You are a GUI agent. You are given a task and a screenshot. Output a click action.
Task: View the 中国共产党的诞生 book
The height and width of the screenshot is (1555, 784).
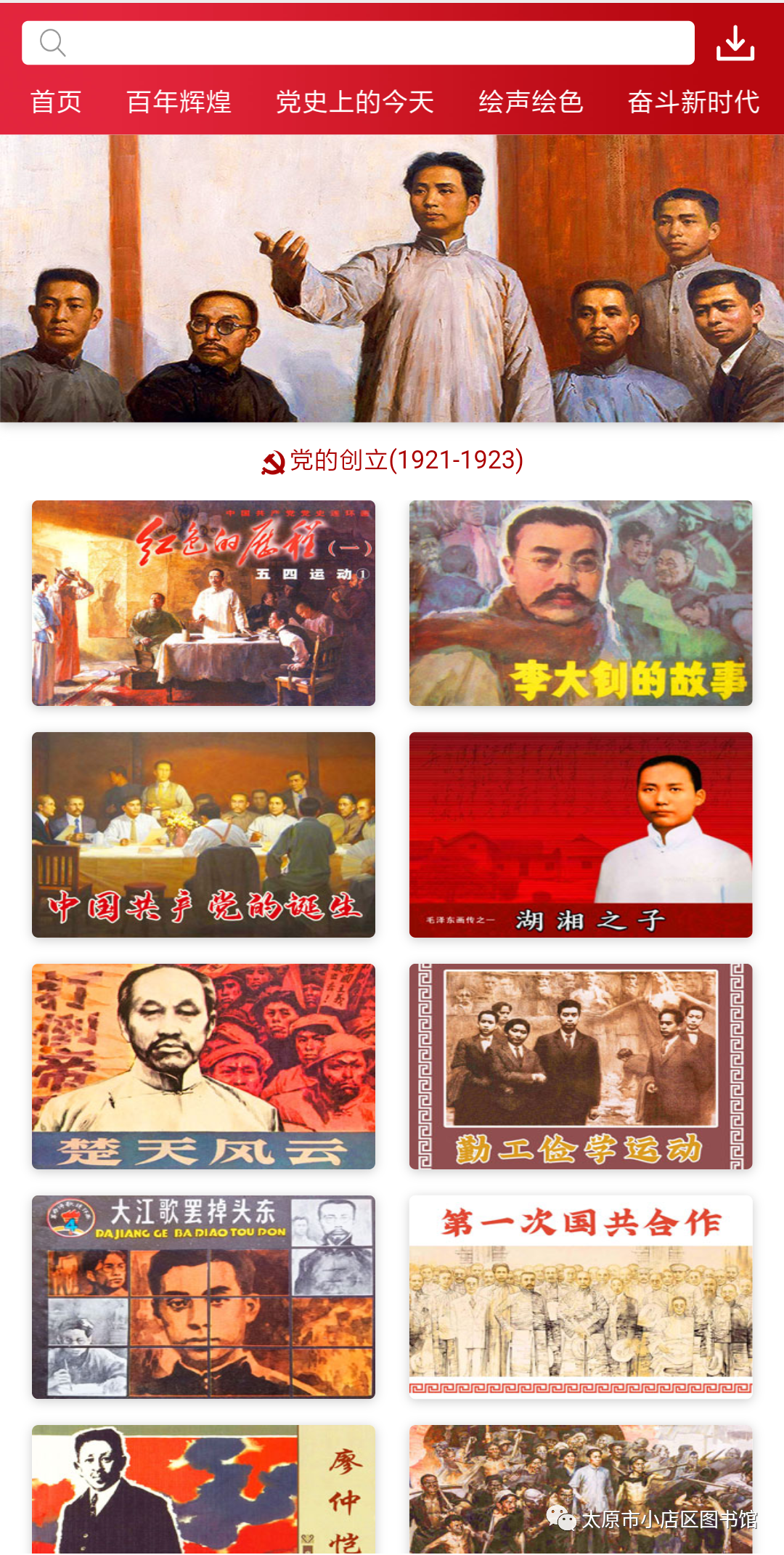(203, 835)
